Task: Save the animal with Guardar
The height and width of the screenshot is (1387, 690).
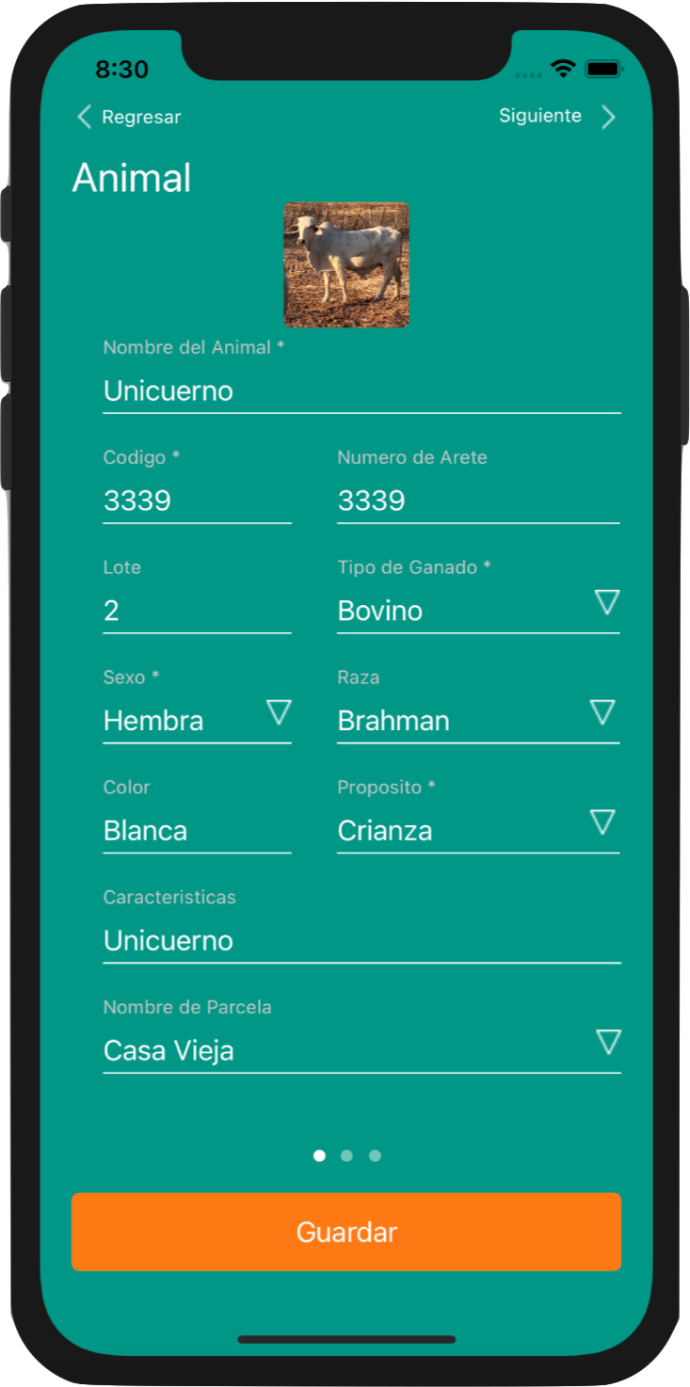Action: [x=346, y=1232]
